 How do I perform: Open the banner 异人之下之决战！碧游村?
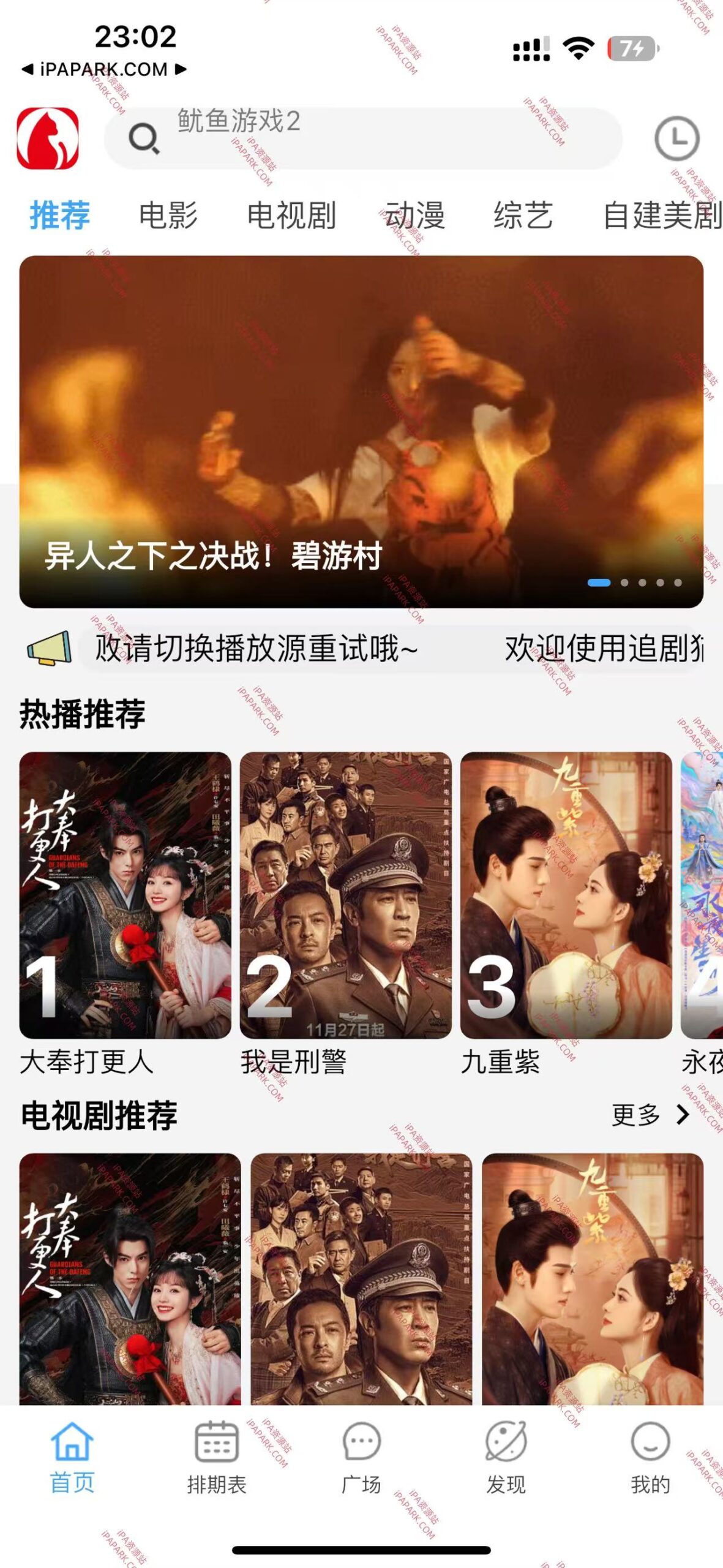[x=361, y=429]
